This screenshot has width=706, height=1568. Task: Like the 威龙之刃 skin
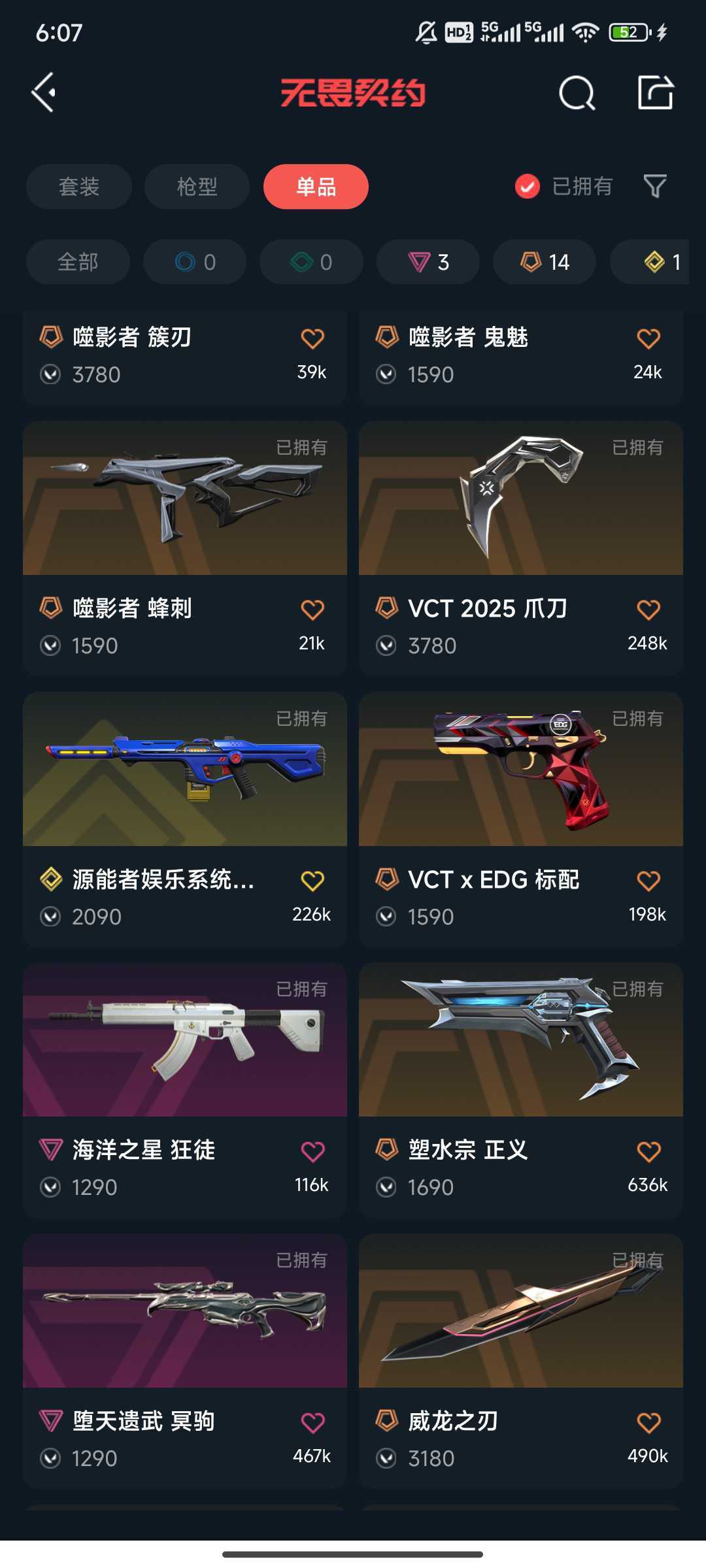coord(648,1422)
